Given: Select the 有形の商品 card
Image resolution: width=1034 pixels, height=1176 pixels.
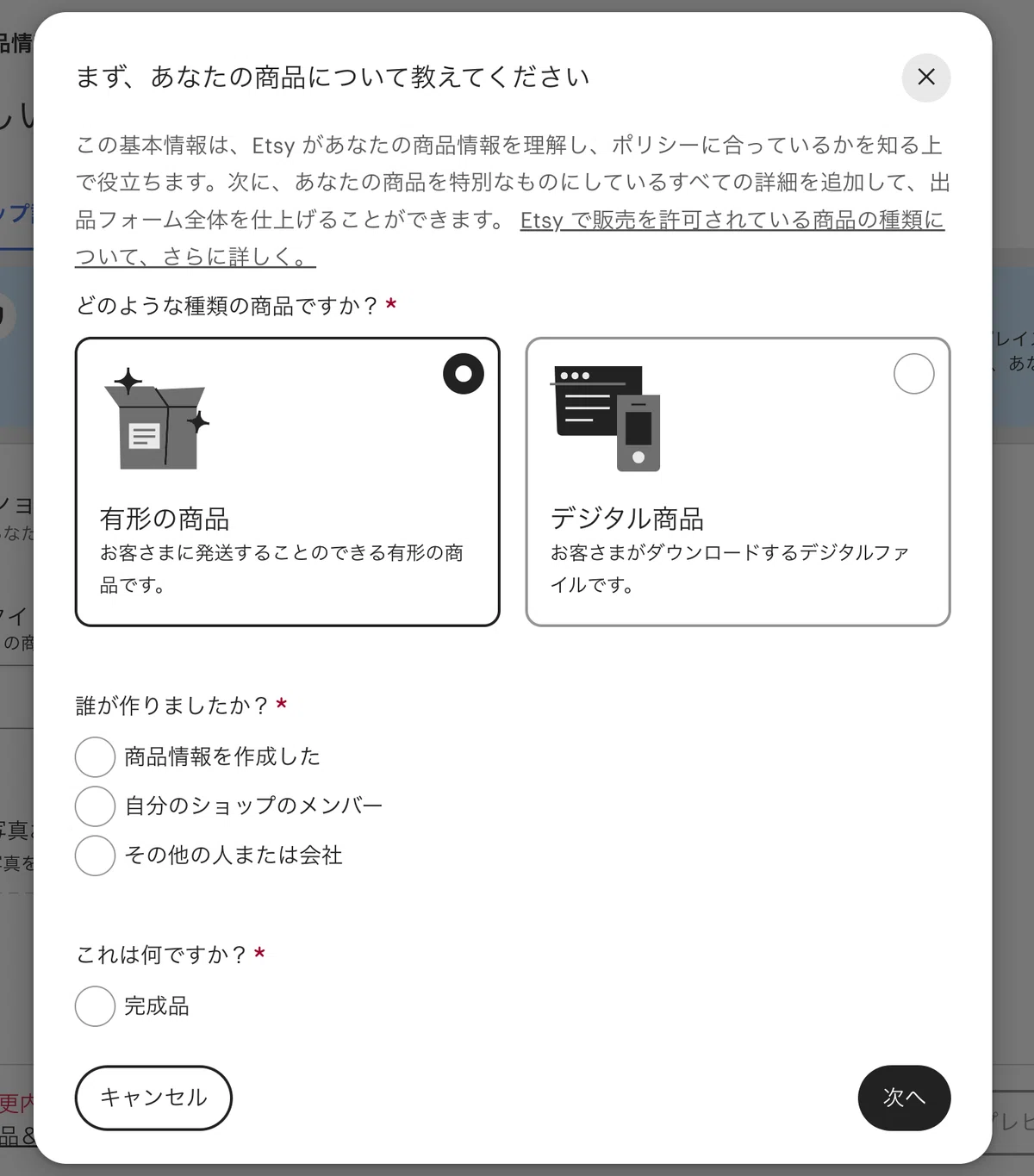Looking at the screenshot, I should click(288, 482).
